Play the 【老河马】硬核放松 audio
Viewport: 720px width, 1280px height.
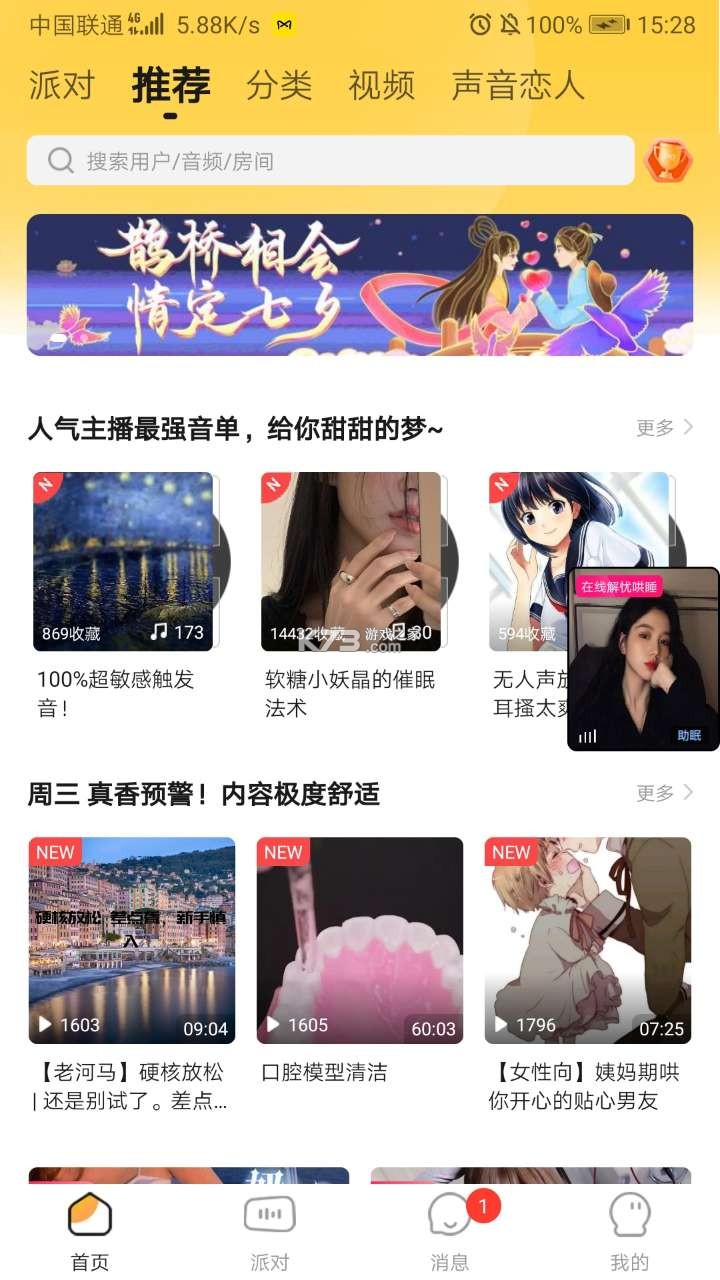[132, 940]
